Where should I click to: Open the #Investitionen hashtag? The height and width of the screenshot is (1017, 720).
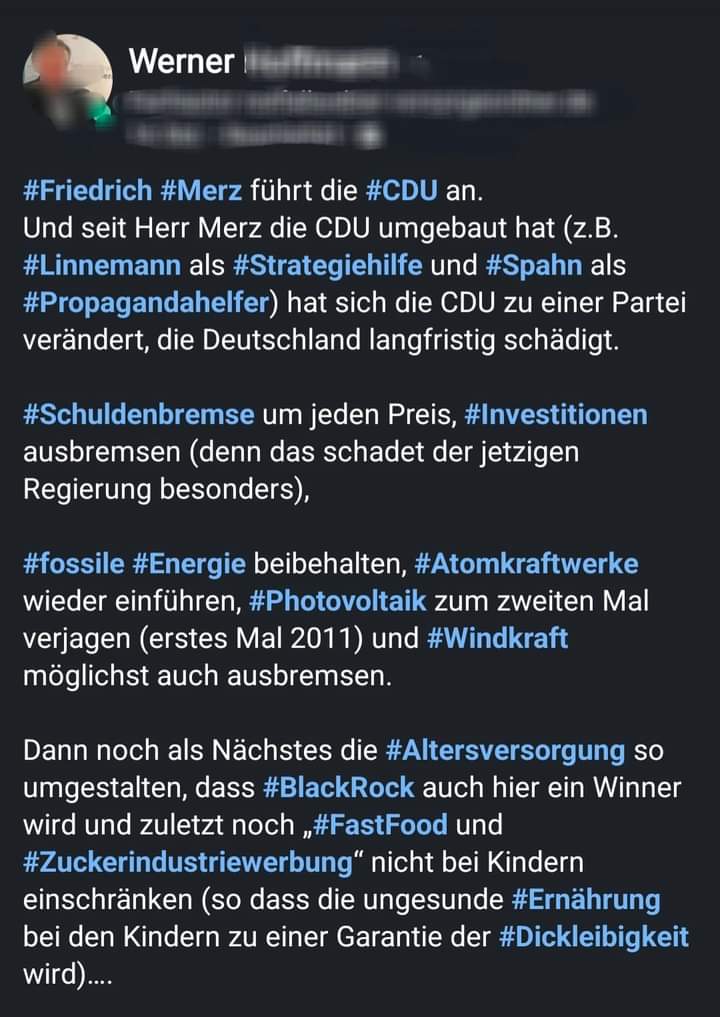click(x=556, y=414)
